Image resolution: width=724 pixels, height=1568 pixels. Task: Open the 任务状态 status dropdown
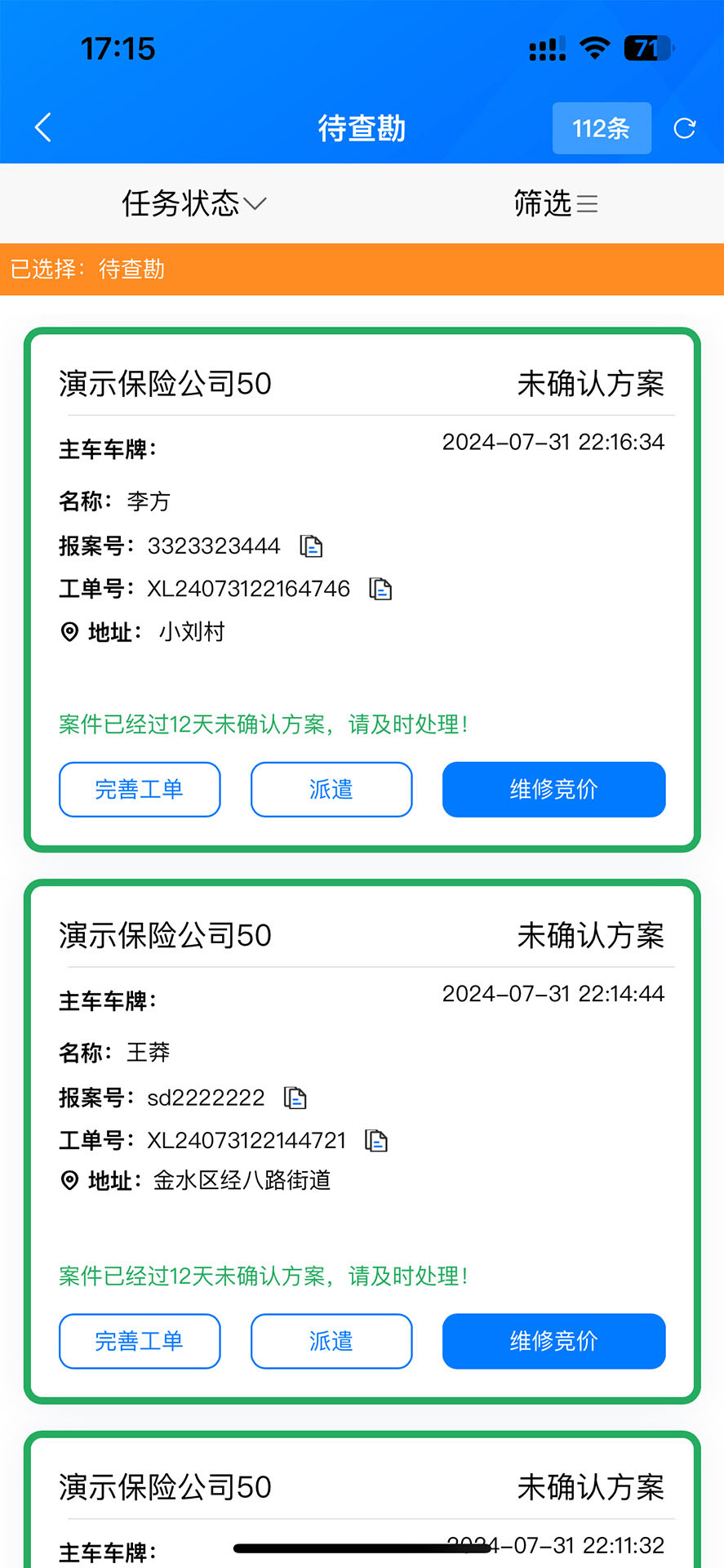click(x=193, y=204)
